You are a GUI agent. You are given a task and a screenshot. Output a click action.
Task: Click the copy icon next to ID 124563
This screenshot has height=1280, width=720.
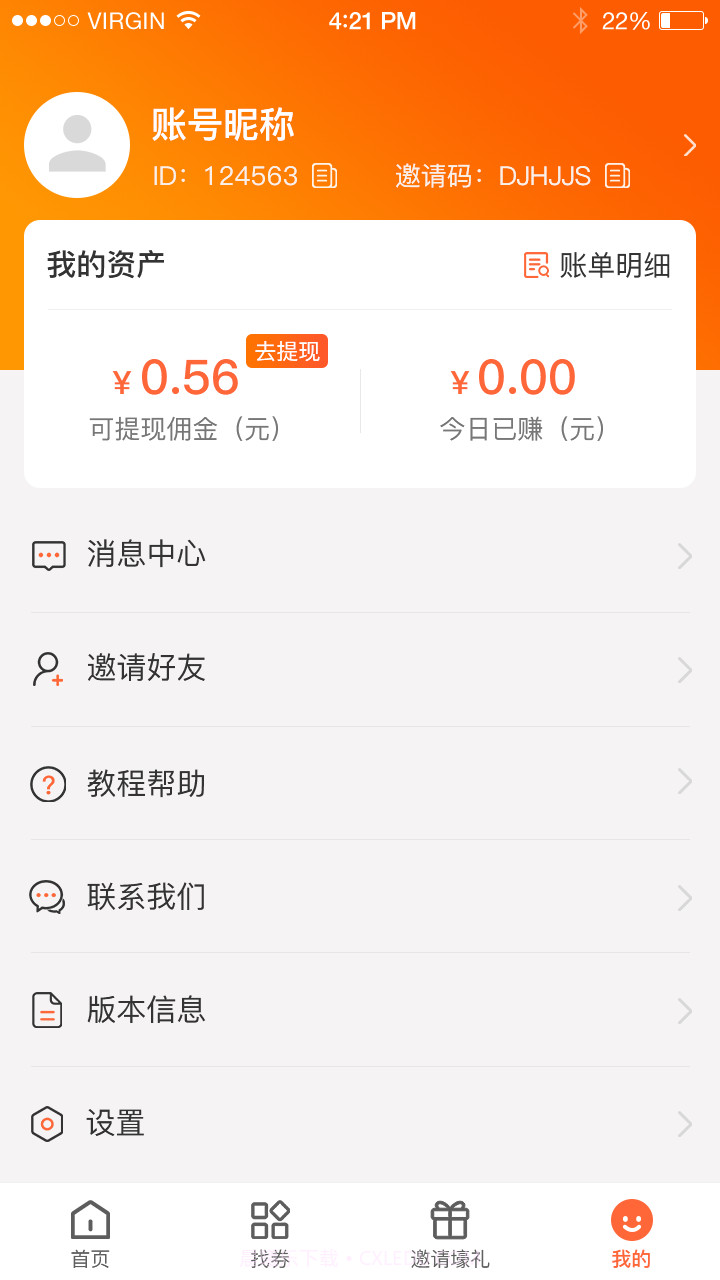click(322, 176)
